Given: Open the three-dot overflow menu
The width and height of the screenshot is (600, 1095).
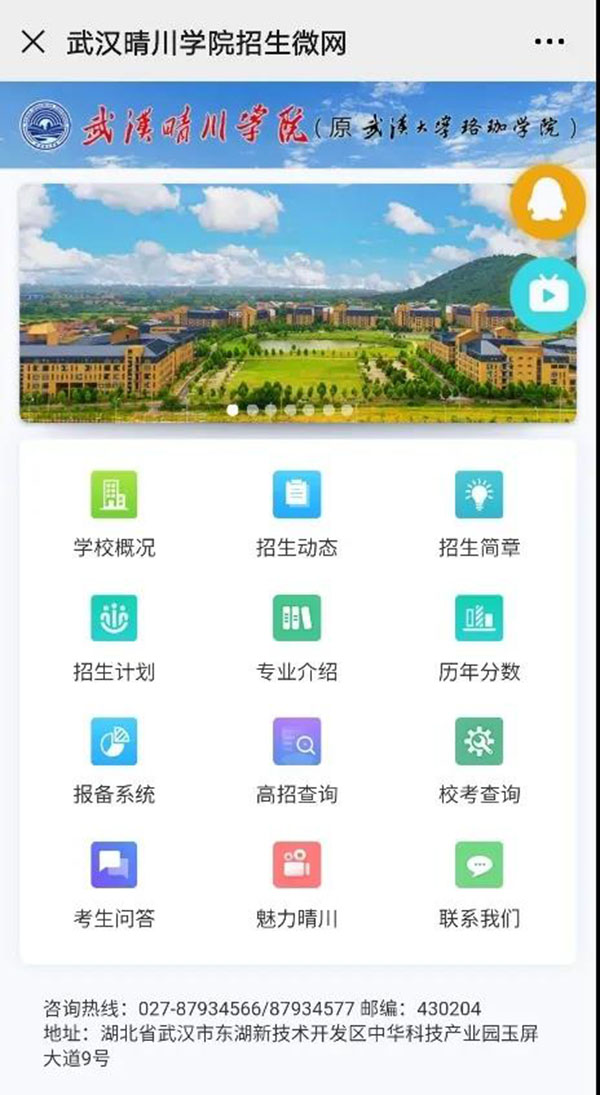Looking at the screenshot, I should tap(549, 42).
